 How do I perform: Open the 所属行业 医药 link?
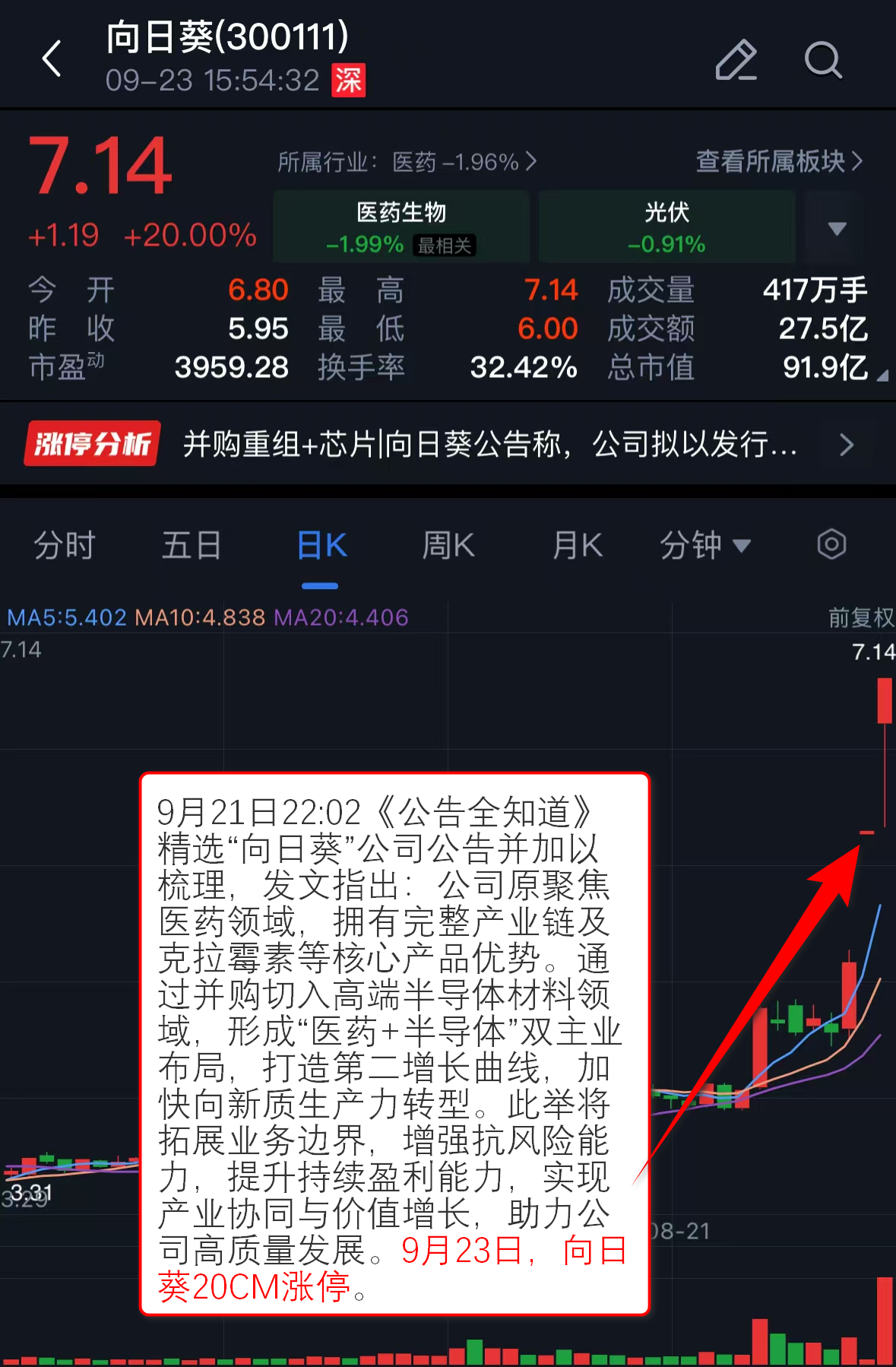(x=407, y=162)
